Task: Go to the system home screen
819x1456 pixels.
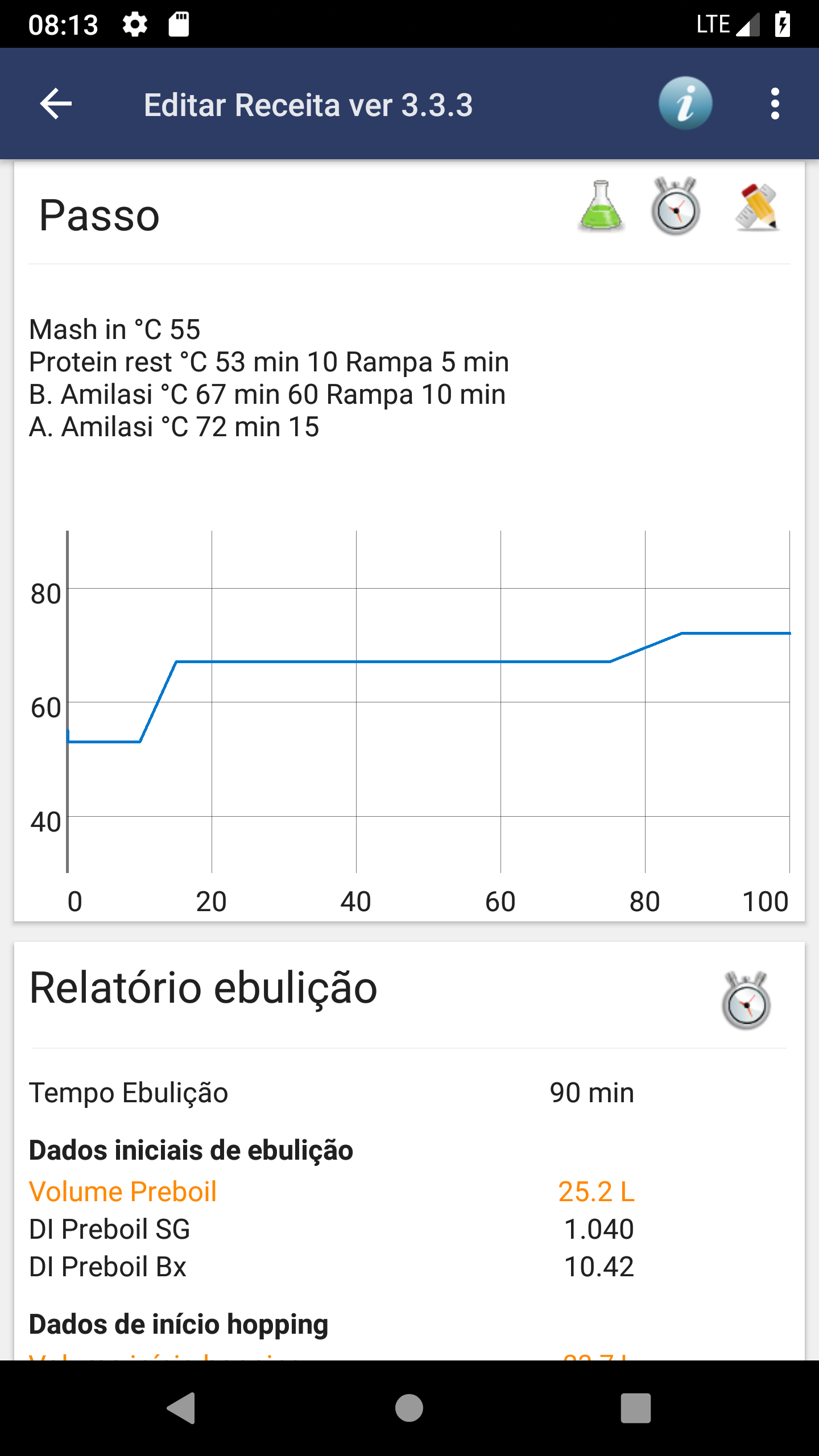Action: (x=409, y=1408)
